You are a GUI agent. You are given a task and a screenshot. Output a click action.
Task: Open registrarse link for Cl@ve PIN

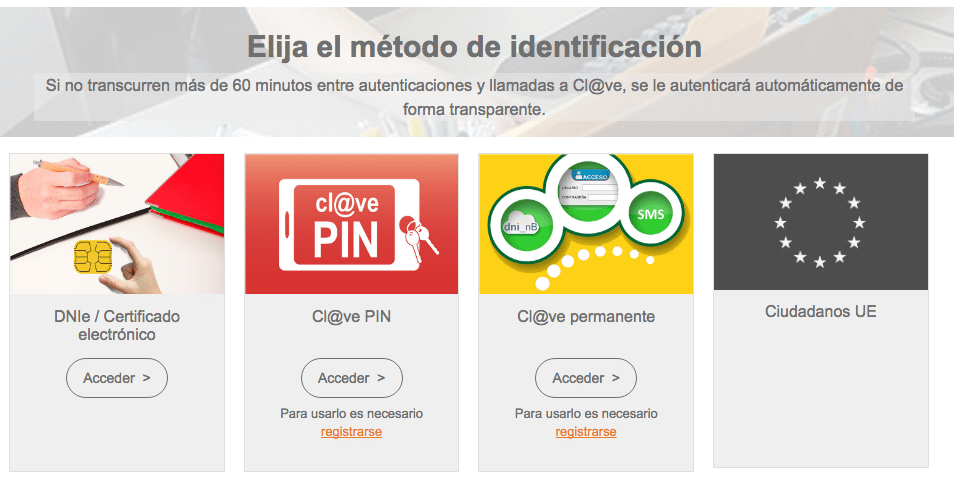click(x=351, y=432)
